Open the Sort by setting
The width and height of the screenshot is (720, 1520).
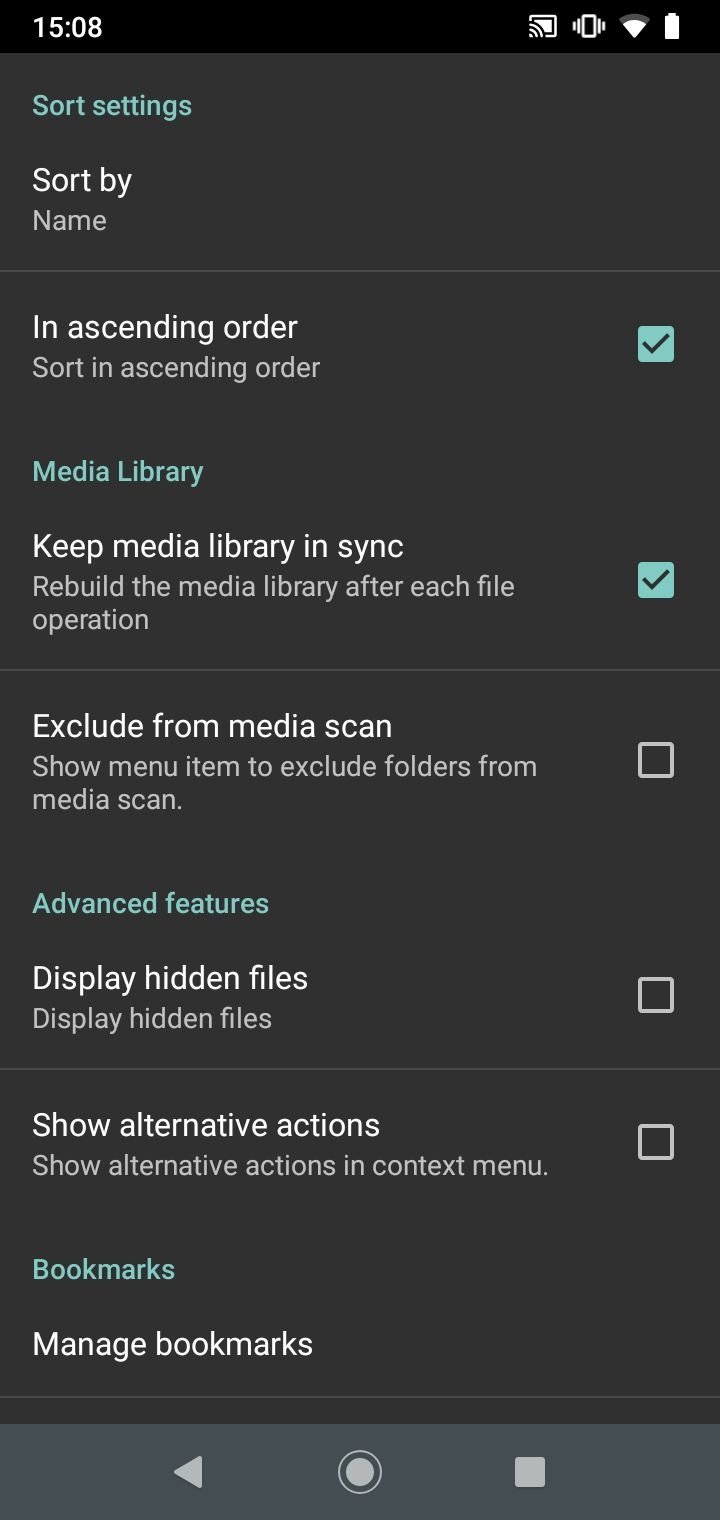click(360, 200)
